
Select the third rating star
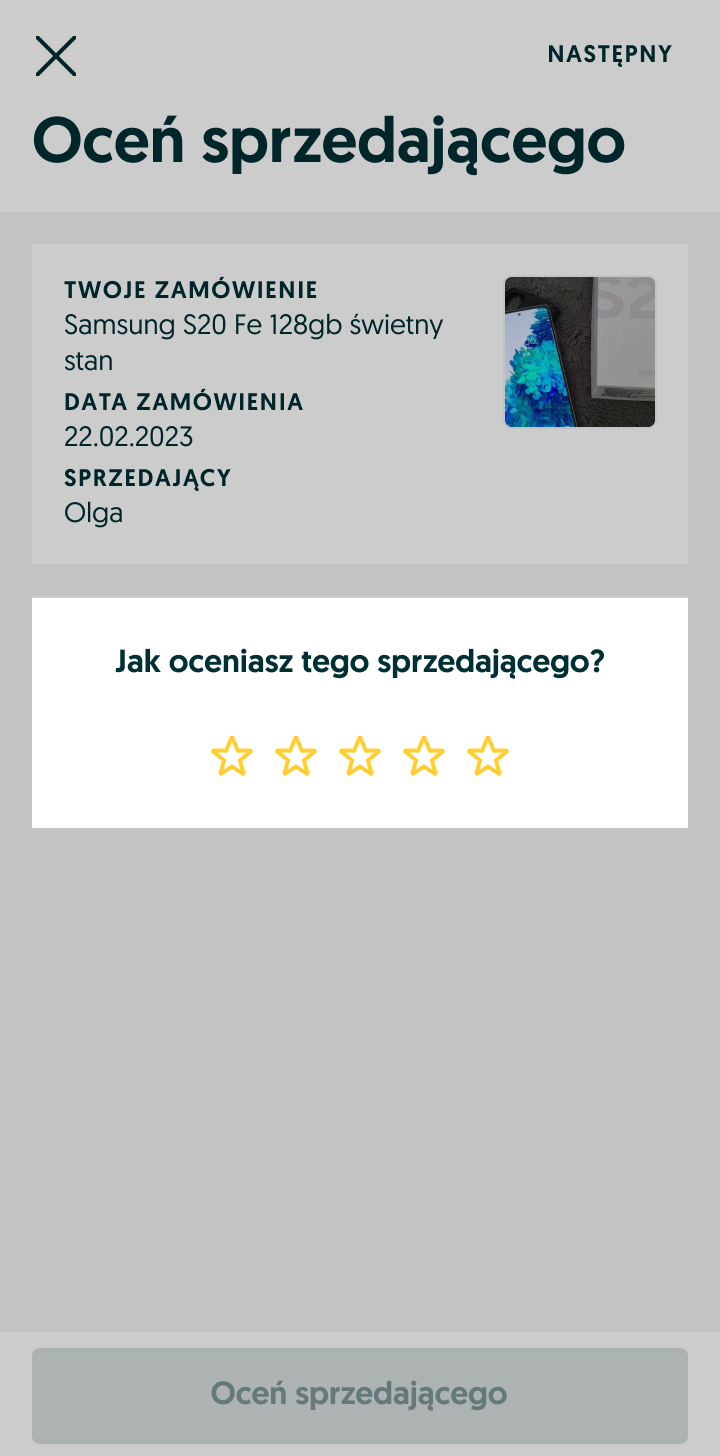[x=360, y=757]
